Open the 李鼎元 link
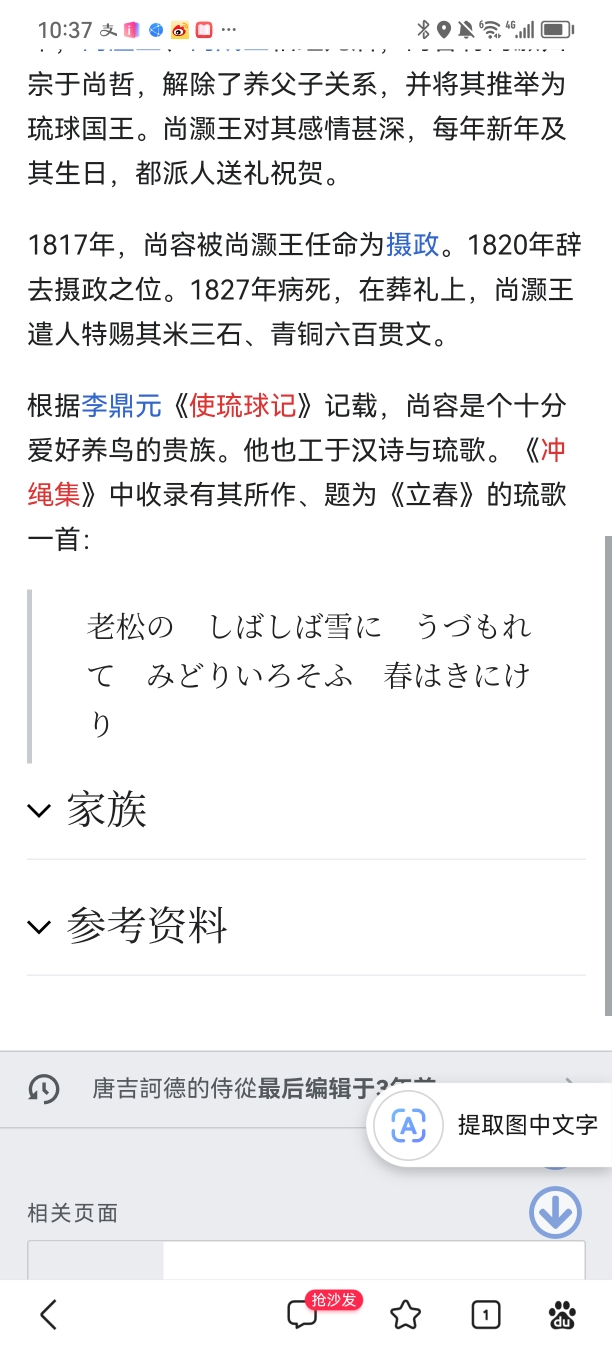 [x=107, y=406]
